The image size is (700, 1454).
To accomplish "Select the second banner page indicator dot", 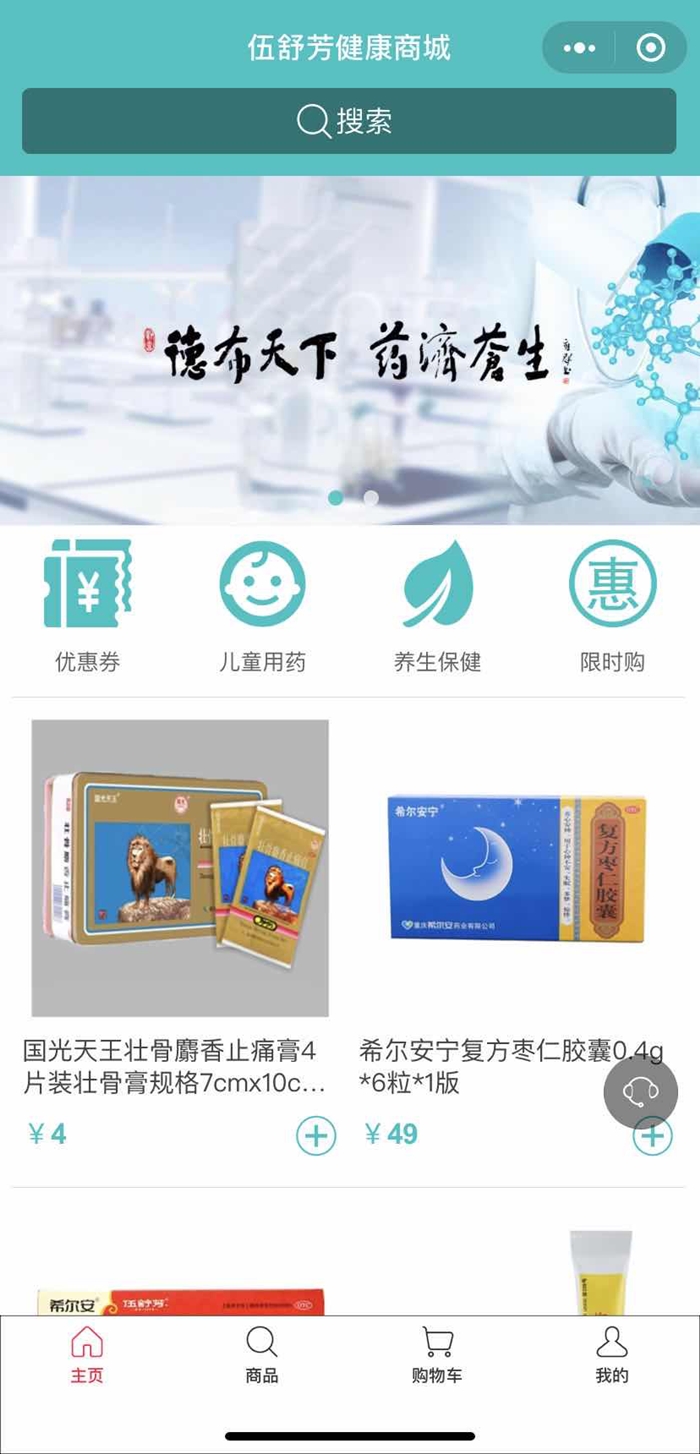I will (x=371, y=497).
